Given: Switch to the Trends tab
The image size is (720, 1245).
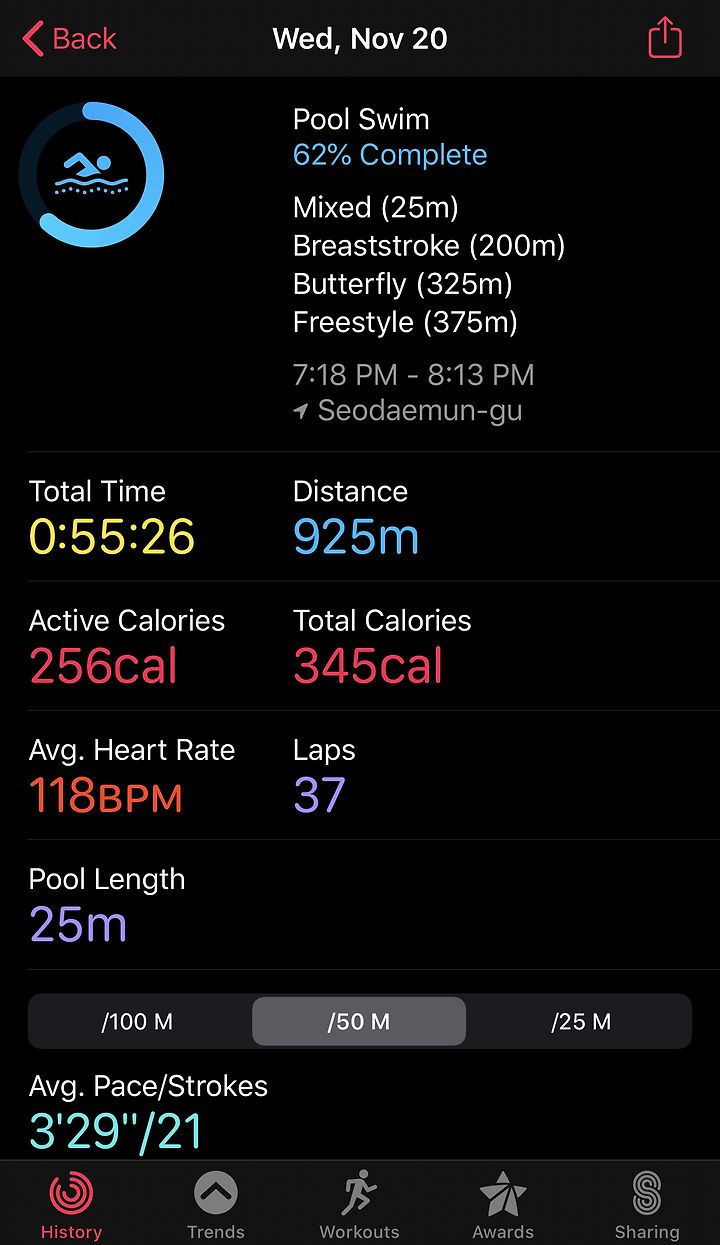Looking at the screenshot, I should pyautogui.click(x=216, y=1205).
